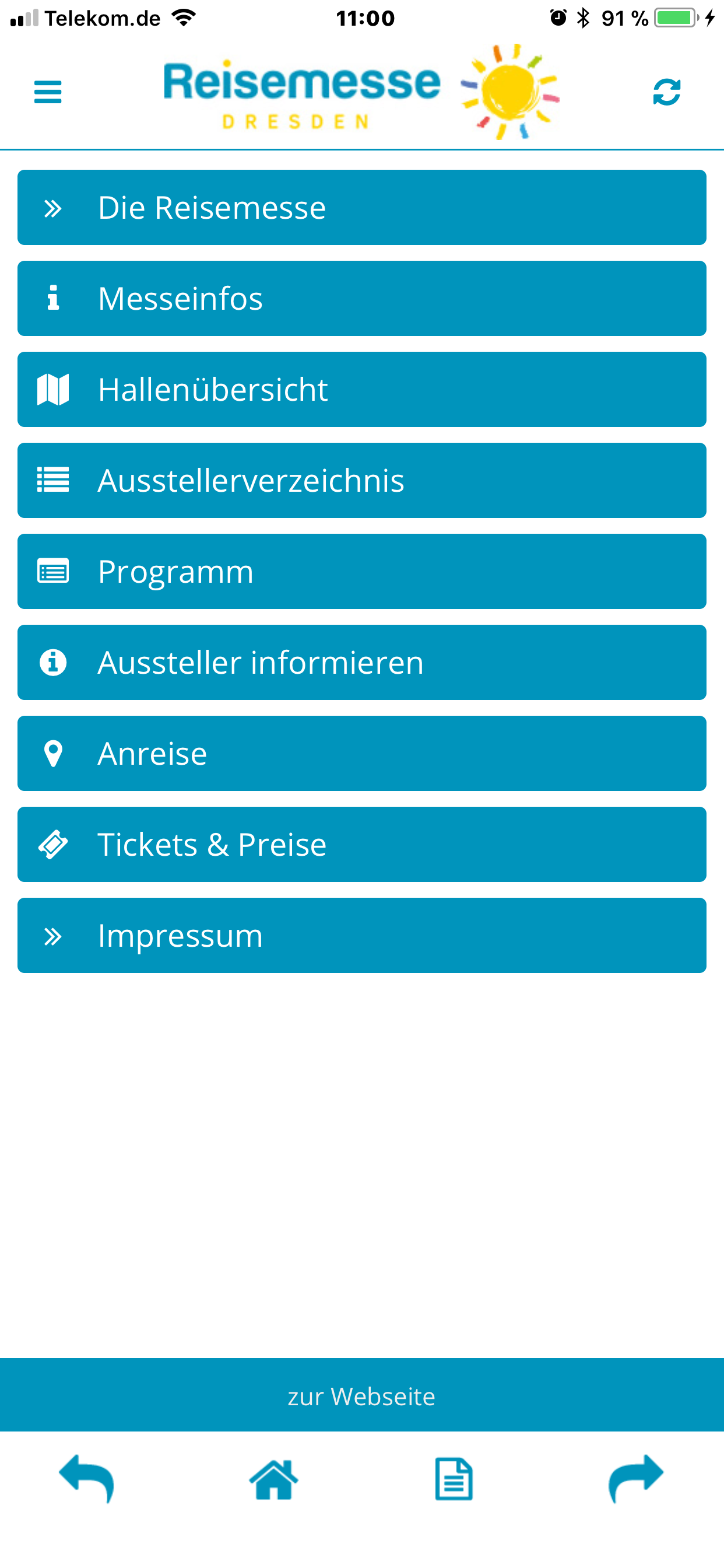
Task: Open the hamburger menu
Action: point(47,92)
